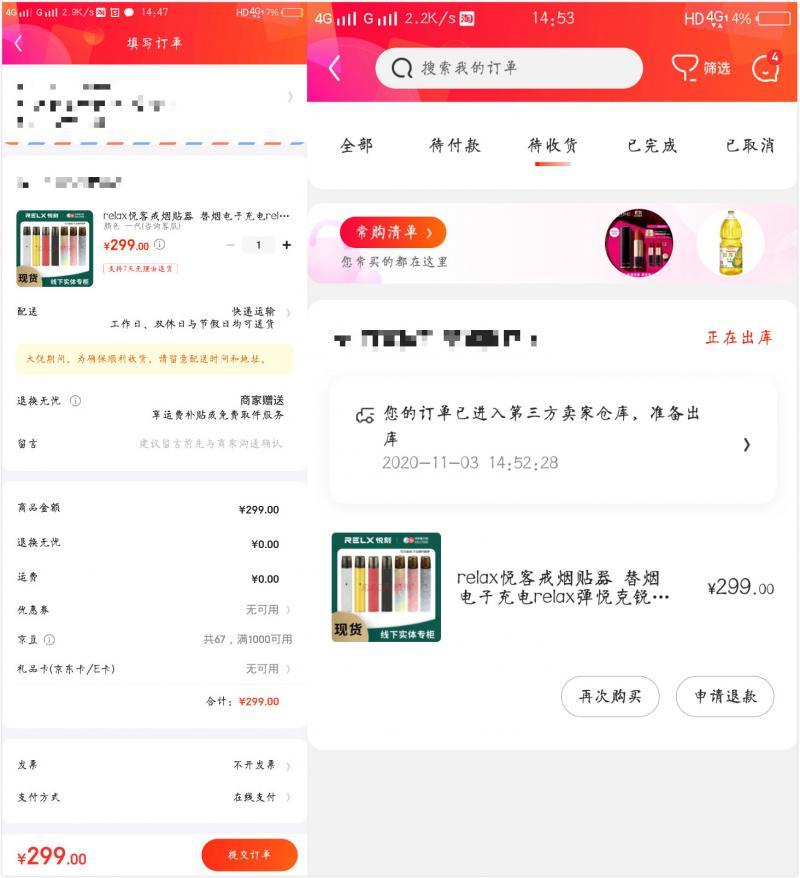Open the logistics status card 准备出库
Screen dimensions: 800x878
553,440
